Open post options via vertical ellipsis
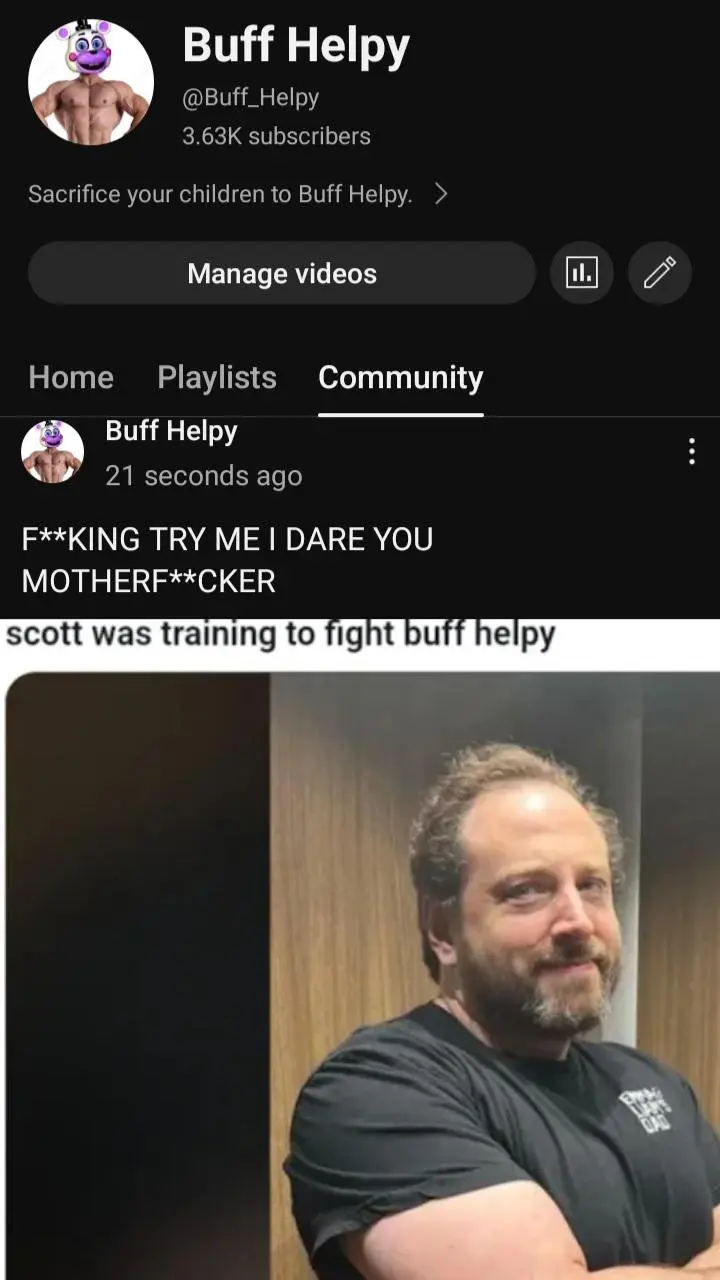 click(691, 452)
